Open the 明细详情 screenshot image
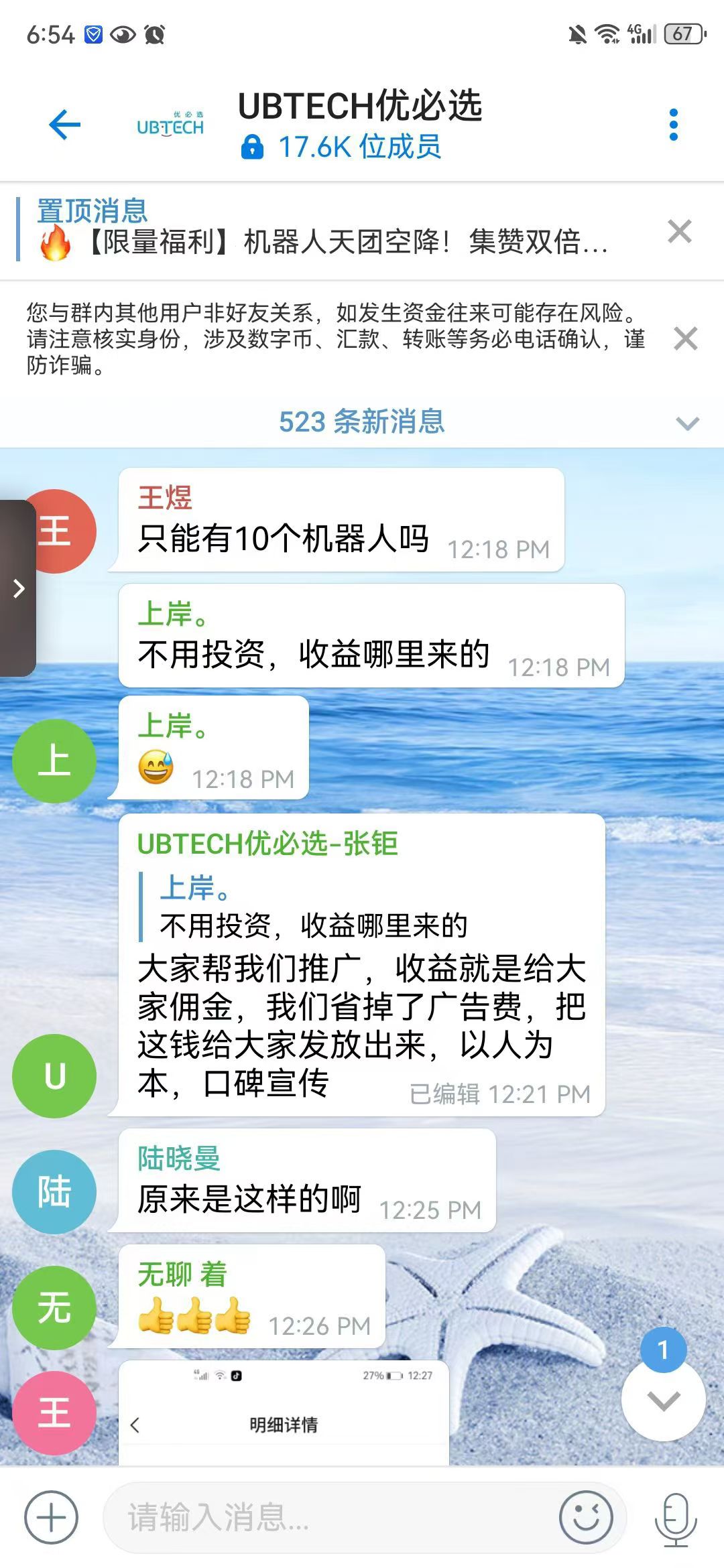 (284, 1414)
